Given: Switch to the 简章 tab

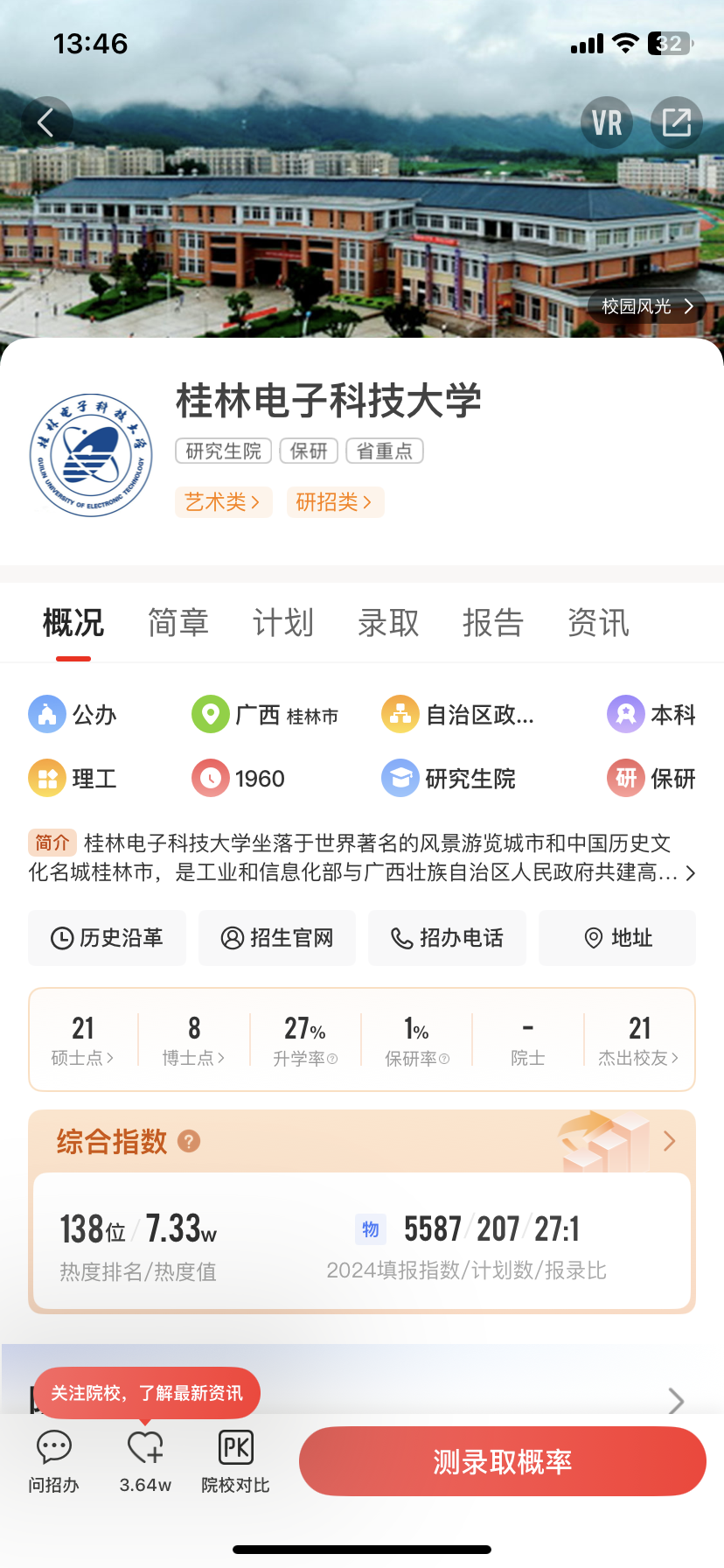Looking at the screenshot, I should tap(178, 623).
